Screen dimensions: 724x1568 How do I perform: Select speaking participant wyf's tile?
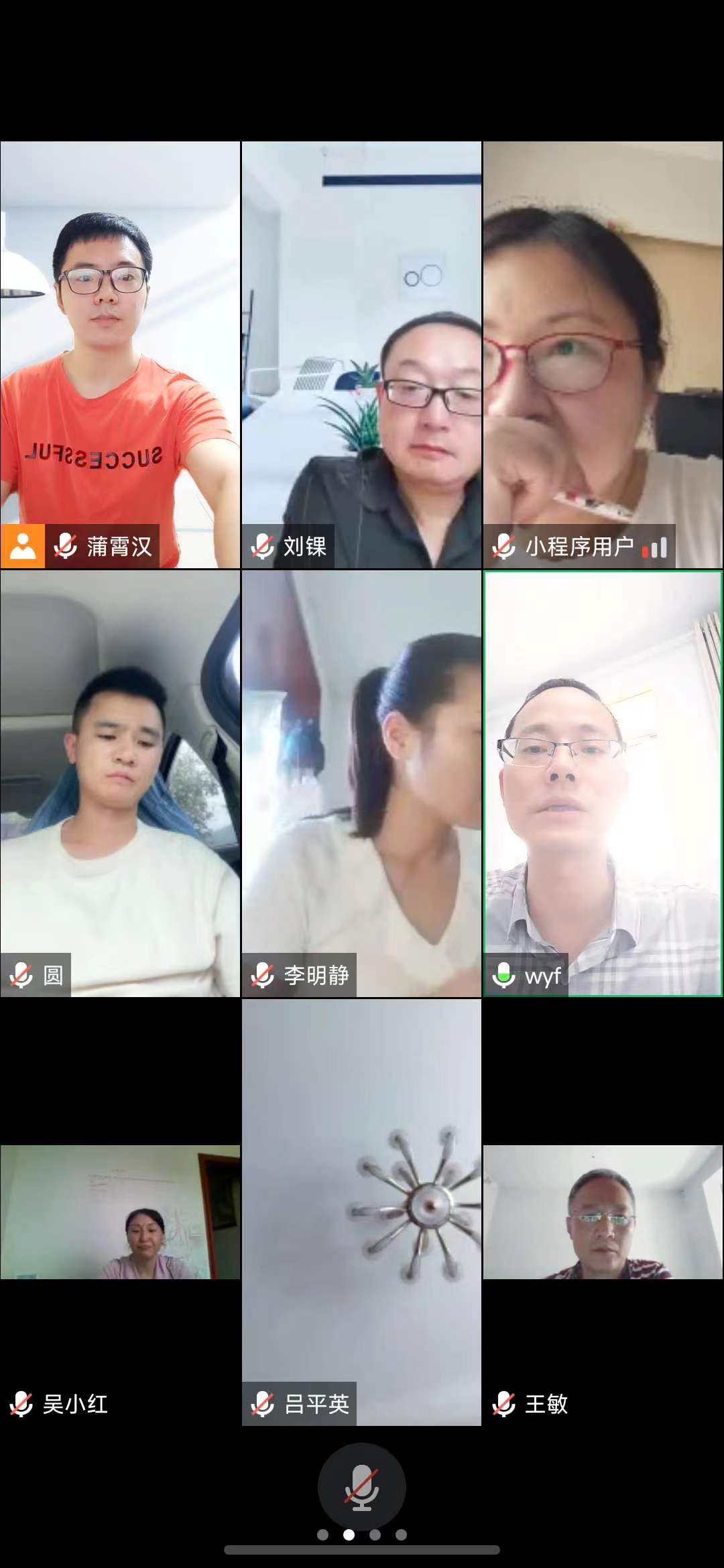(x=603, y=783)
